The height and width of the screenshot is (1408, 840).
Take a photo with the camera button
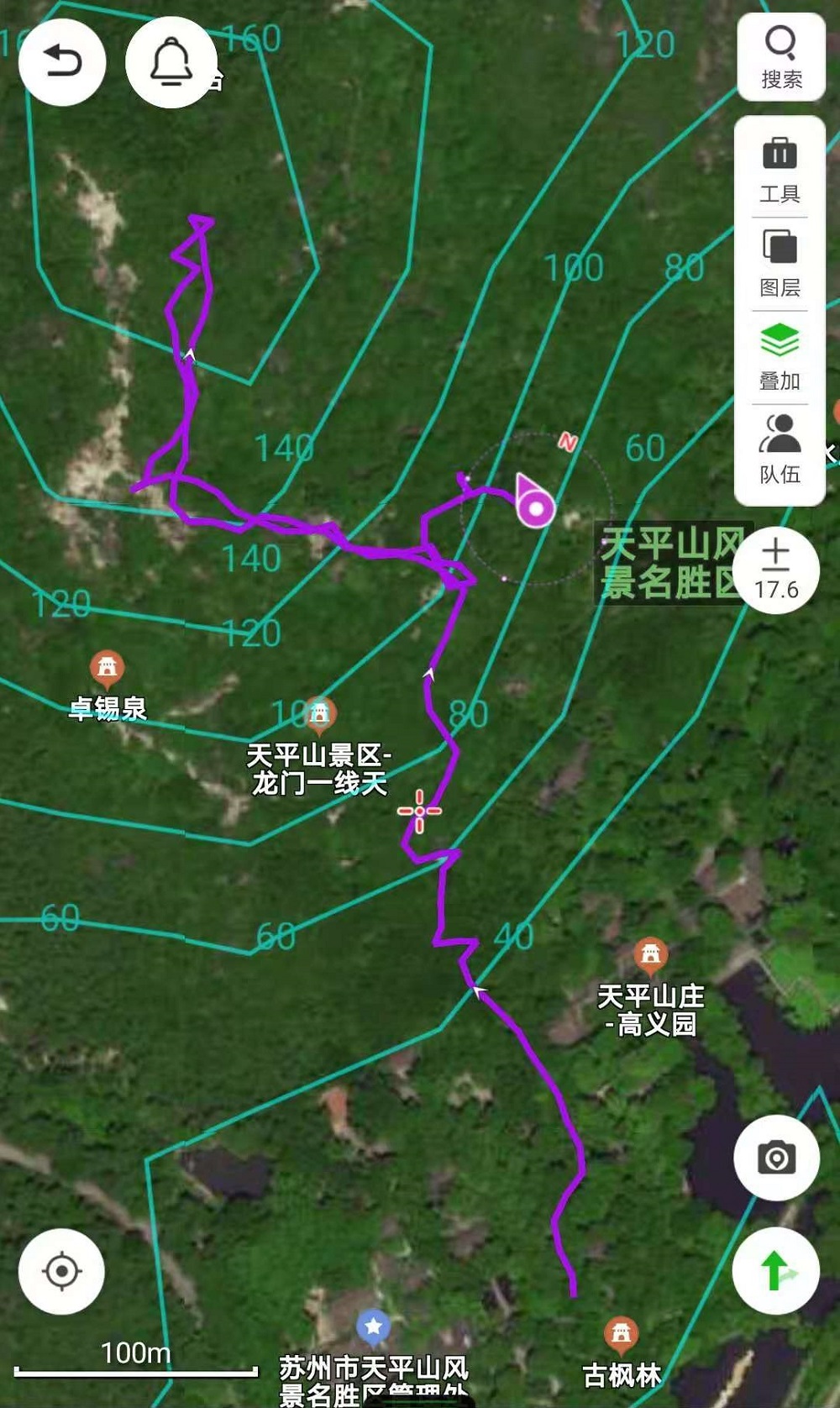[x=776, y=1158]
